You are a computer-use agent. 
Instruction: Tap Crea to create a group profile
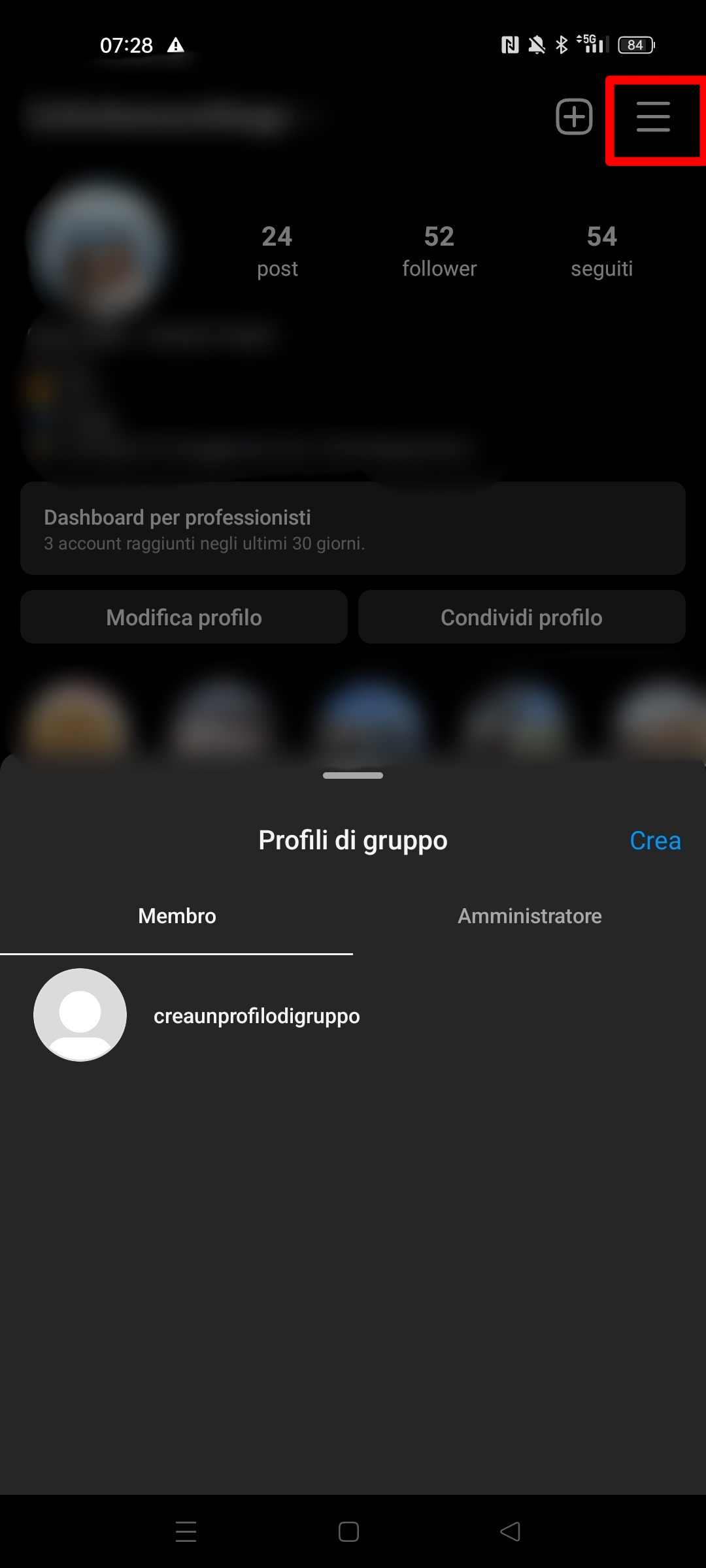654,840
